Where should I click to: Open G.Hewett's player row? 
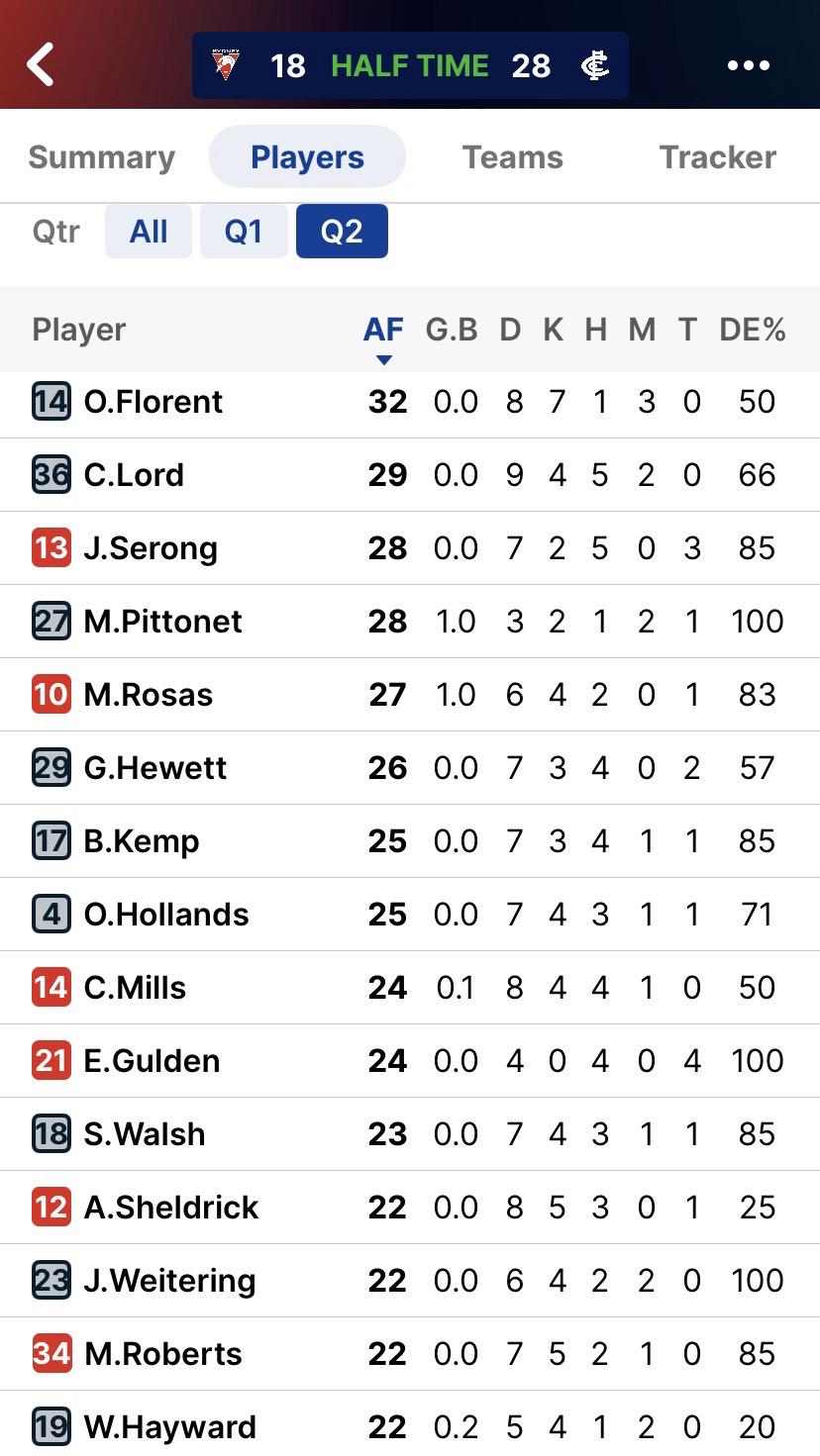[x=155, y=768]
